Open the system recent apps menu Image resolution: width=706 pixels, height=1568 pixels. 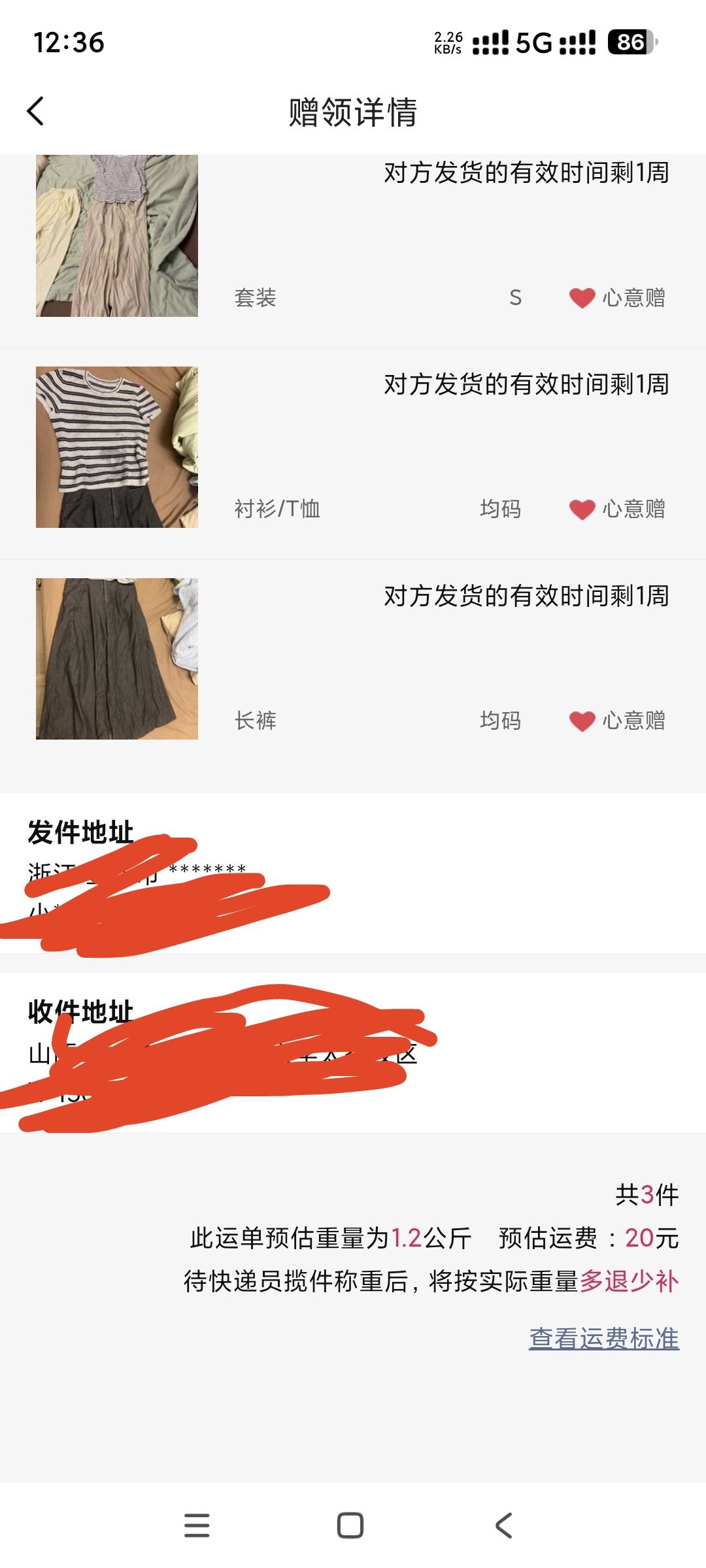(x=197, y=1526)
